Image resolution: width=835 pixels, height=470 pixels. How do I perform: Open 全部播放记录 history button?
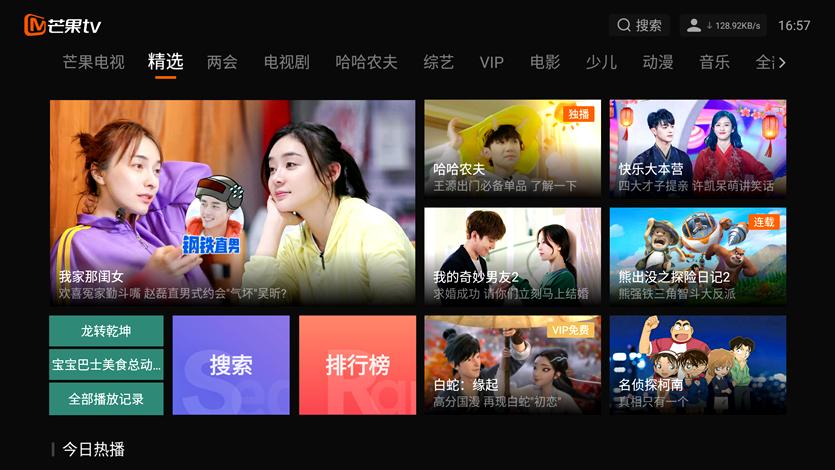(x=106, y=399)
